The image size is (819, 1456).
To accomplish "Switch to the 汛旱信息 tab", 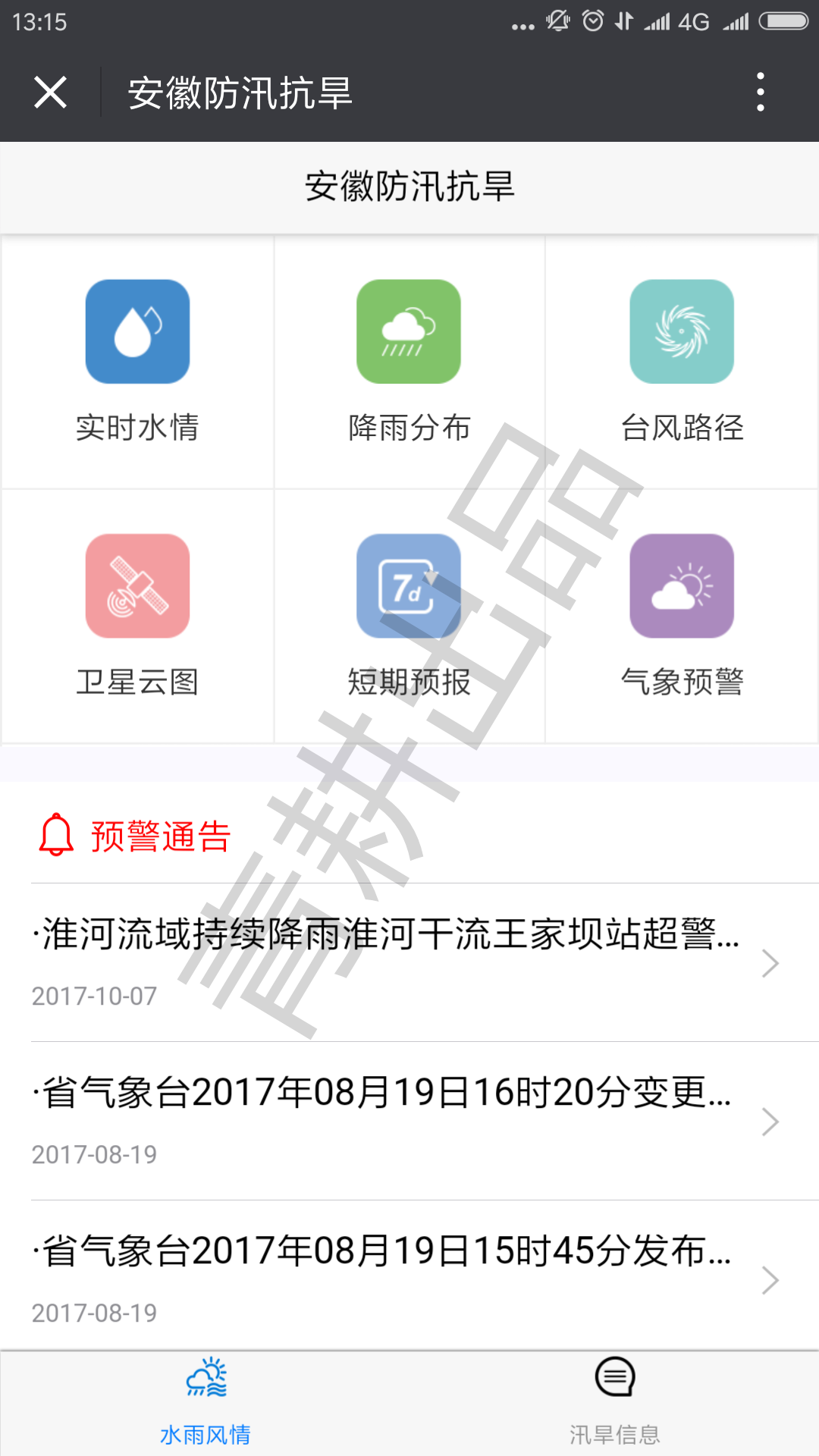I will (x=614, y=1403).
